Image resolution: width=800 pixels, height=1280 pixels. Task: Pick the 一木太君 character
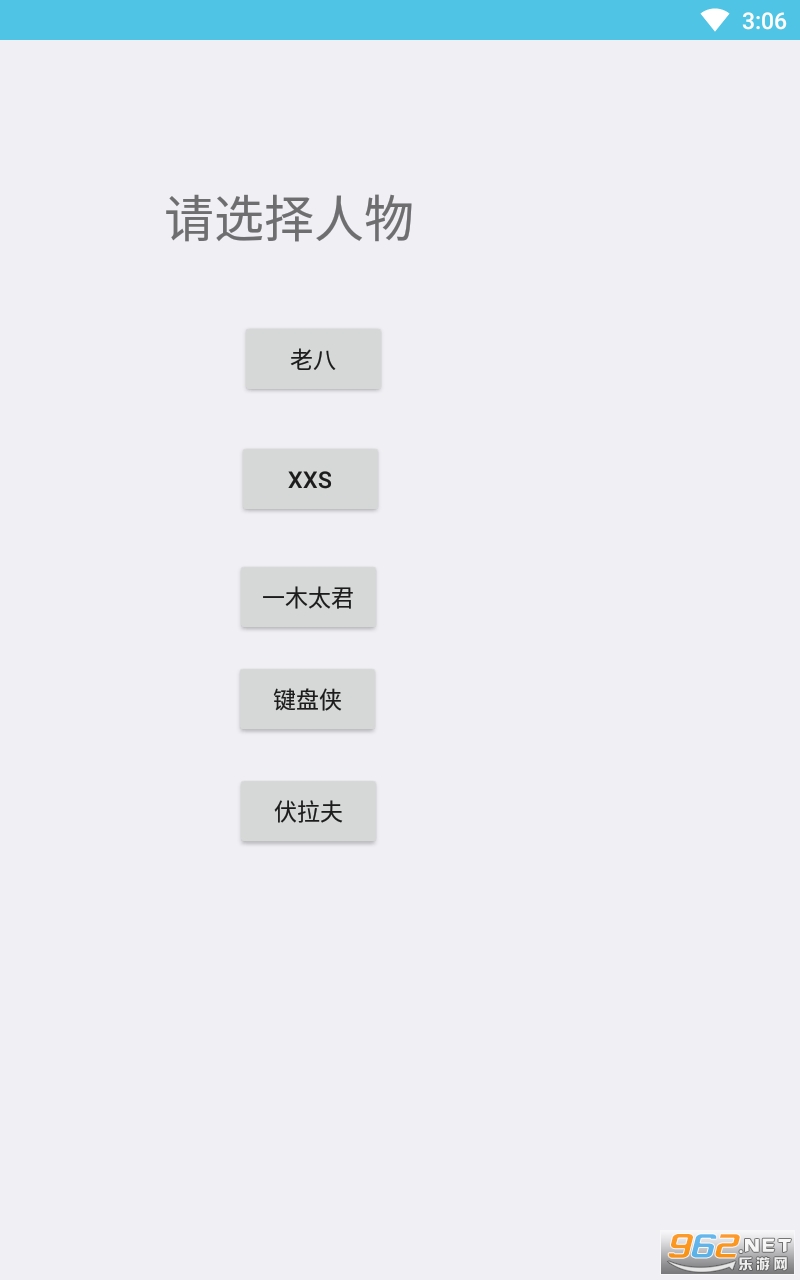(x=308, y=598)
